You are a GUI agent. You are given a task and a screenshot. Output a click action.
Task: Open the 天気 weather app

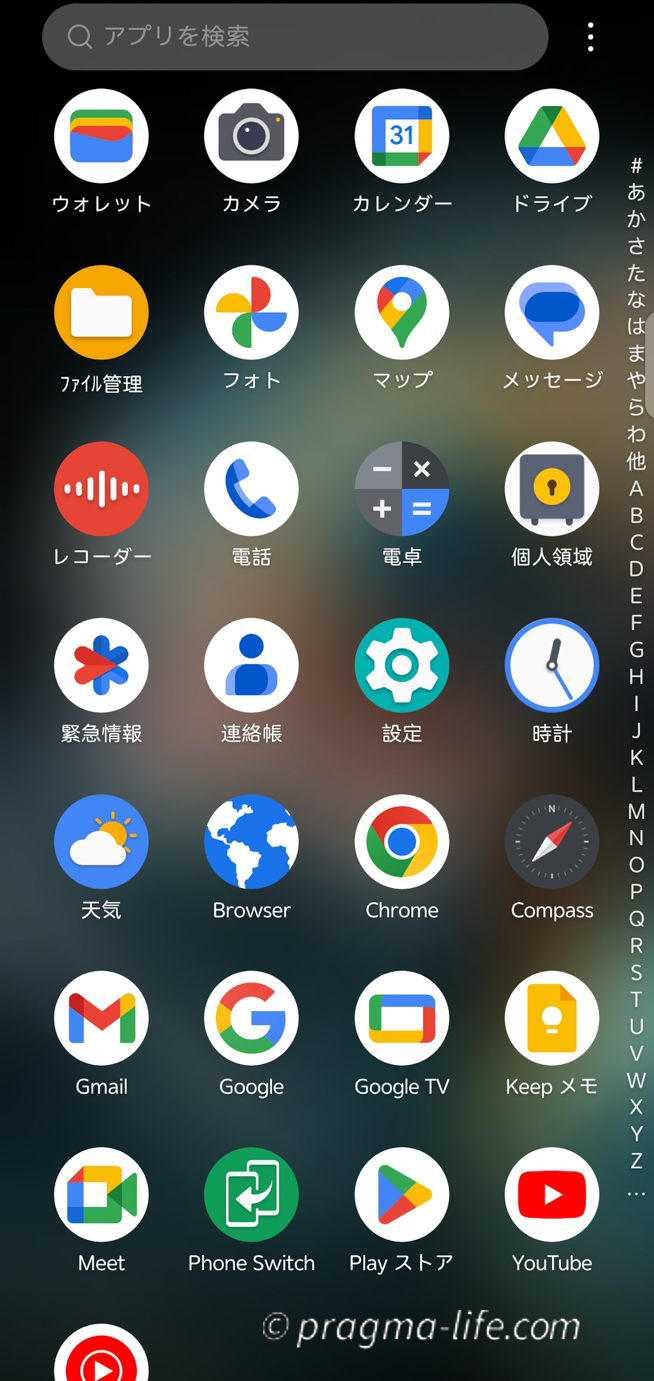tap(101, 842)
